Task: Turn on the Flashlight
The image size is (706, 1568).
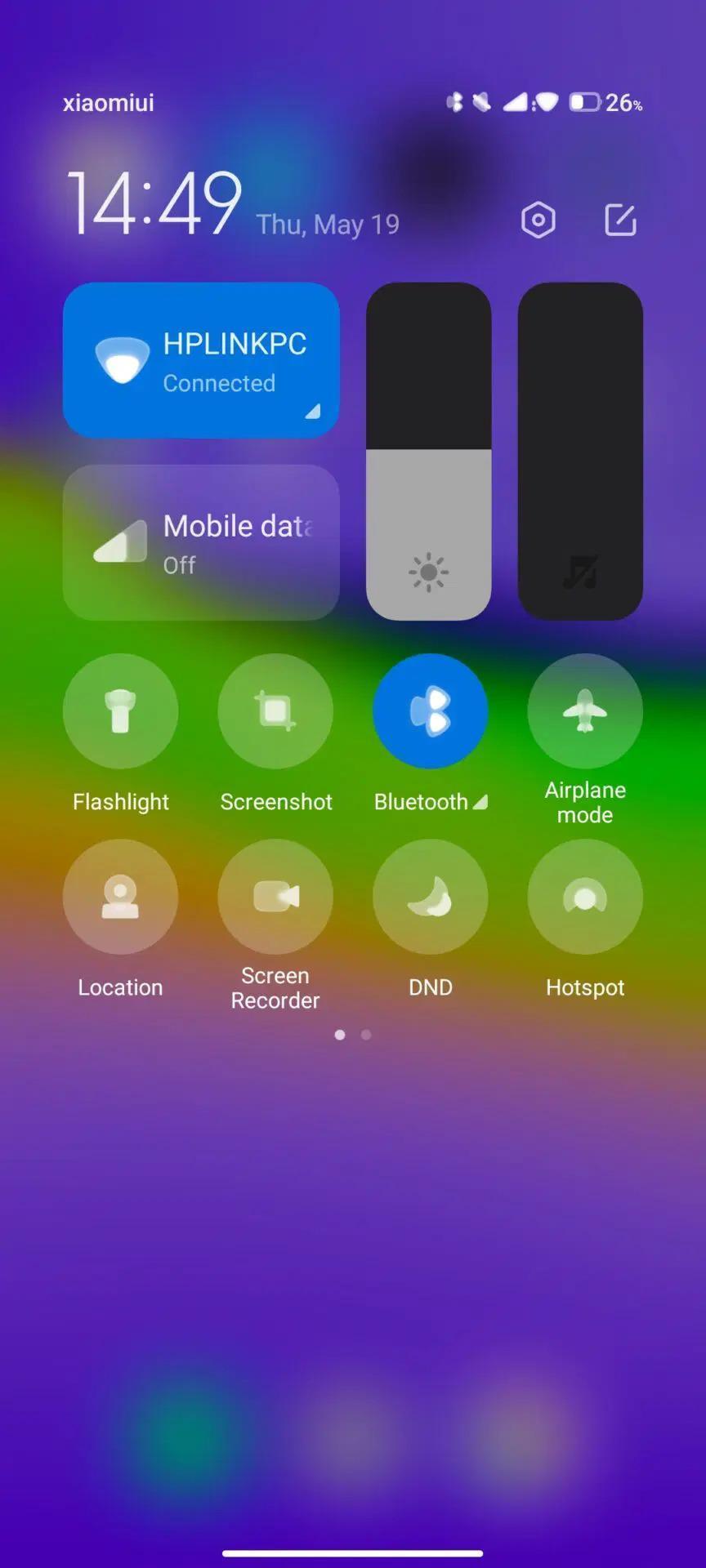Action: tap(120, 711)
